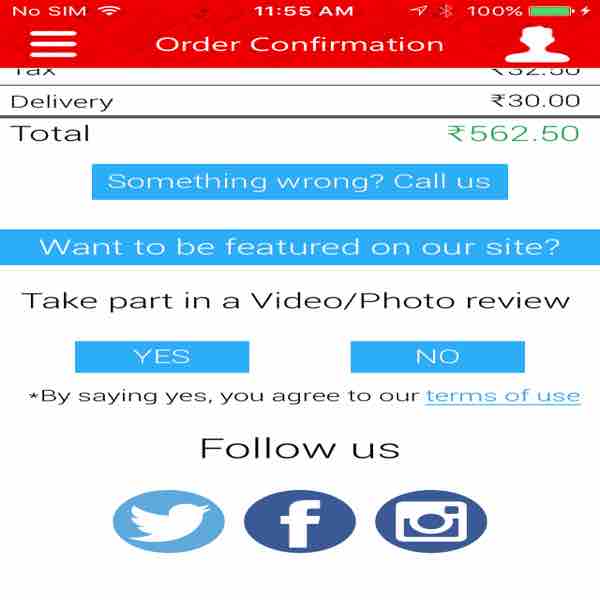The image size is (600, 600).
Task: Visit the Facebook page
Action: pyautogui.click(x=300, y=522)
